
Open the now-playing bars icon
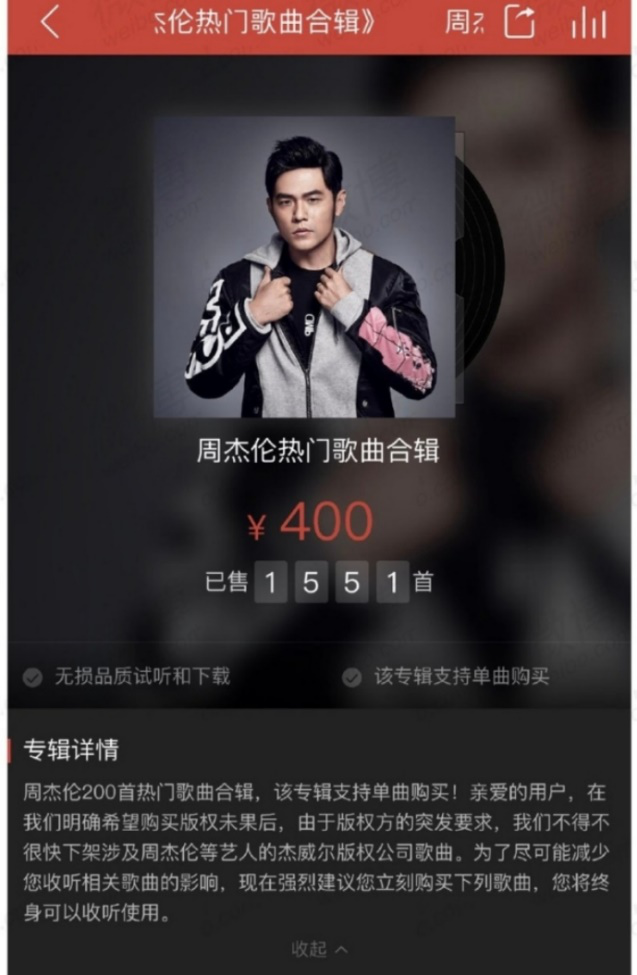click(x=590, y=23)
